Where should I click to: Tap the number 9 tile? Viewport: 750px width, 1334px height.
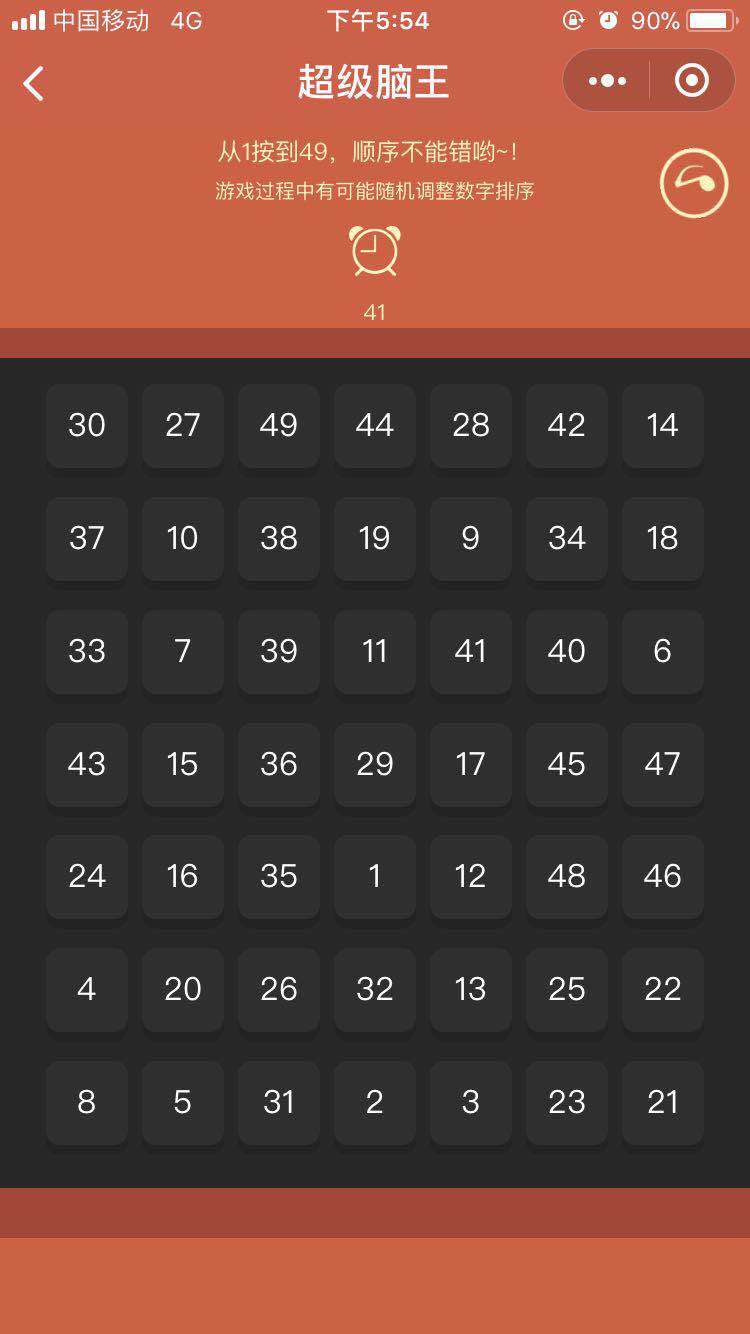tap(471, 538)
